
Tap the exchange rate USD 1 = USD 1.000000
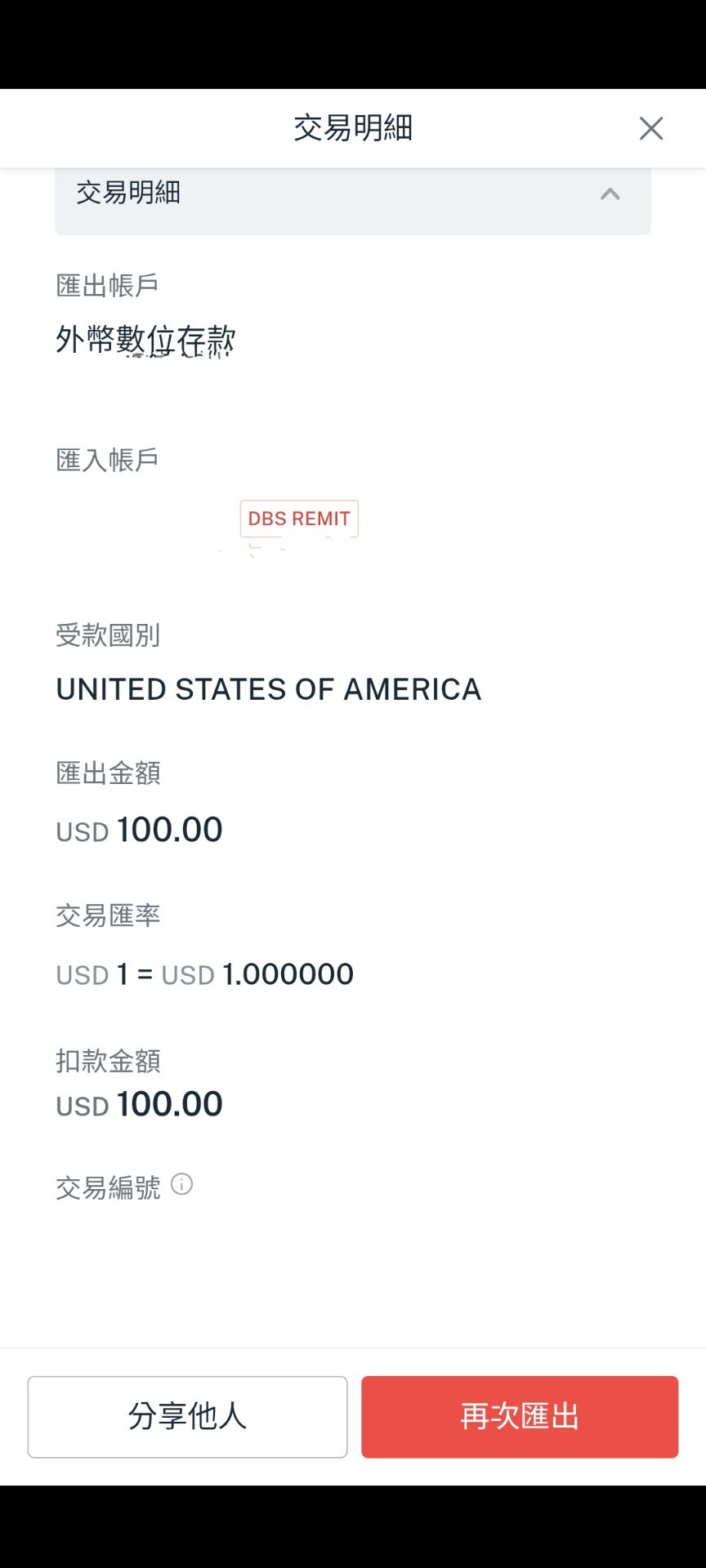203,973
